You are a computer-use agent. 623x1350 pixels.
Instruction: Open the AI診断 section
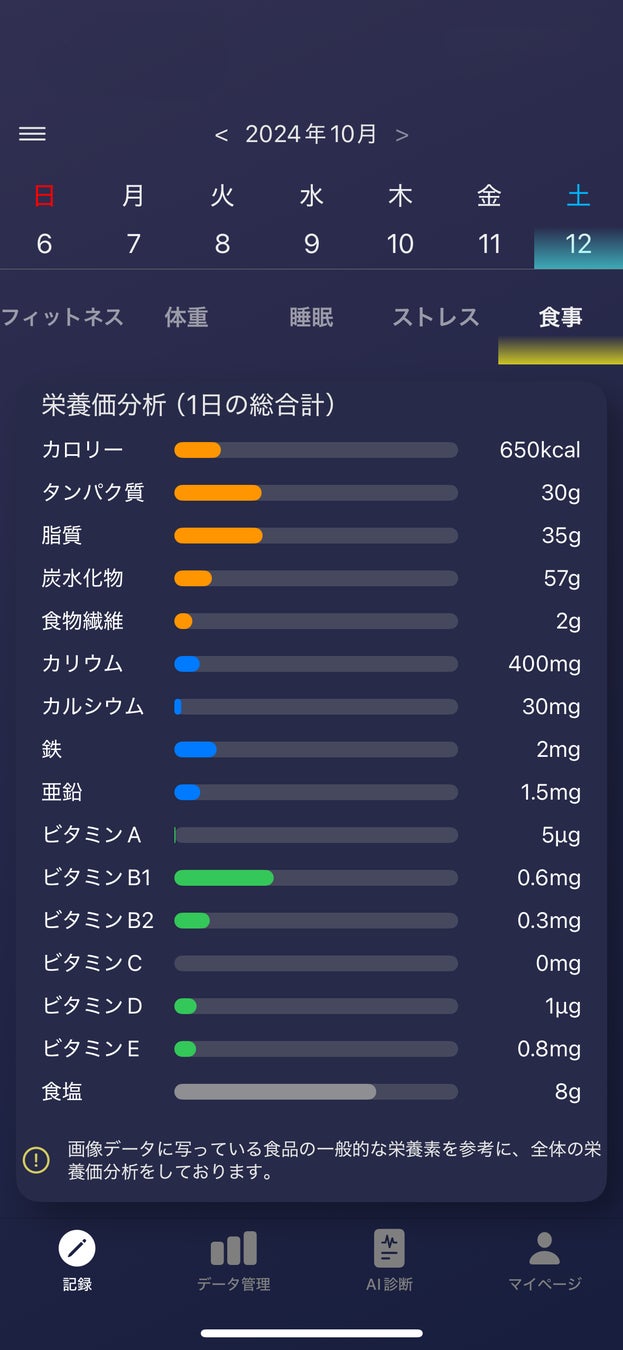(x=389, y=1260)
